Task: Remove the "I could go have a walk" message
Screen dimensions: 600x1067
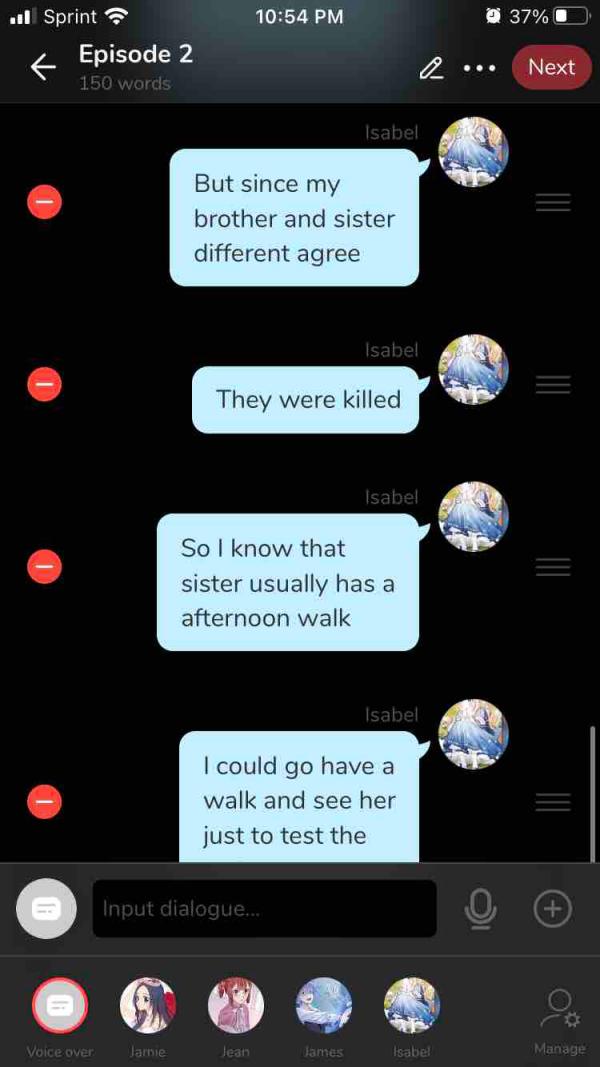Action: click(x=44, y=801)
